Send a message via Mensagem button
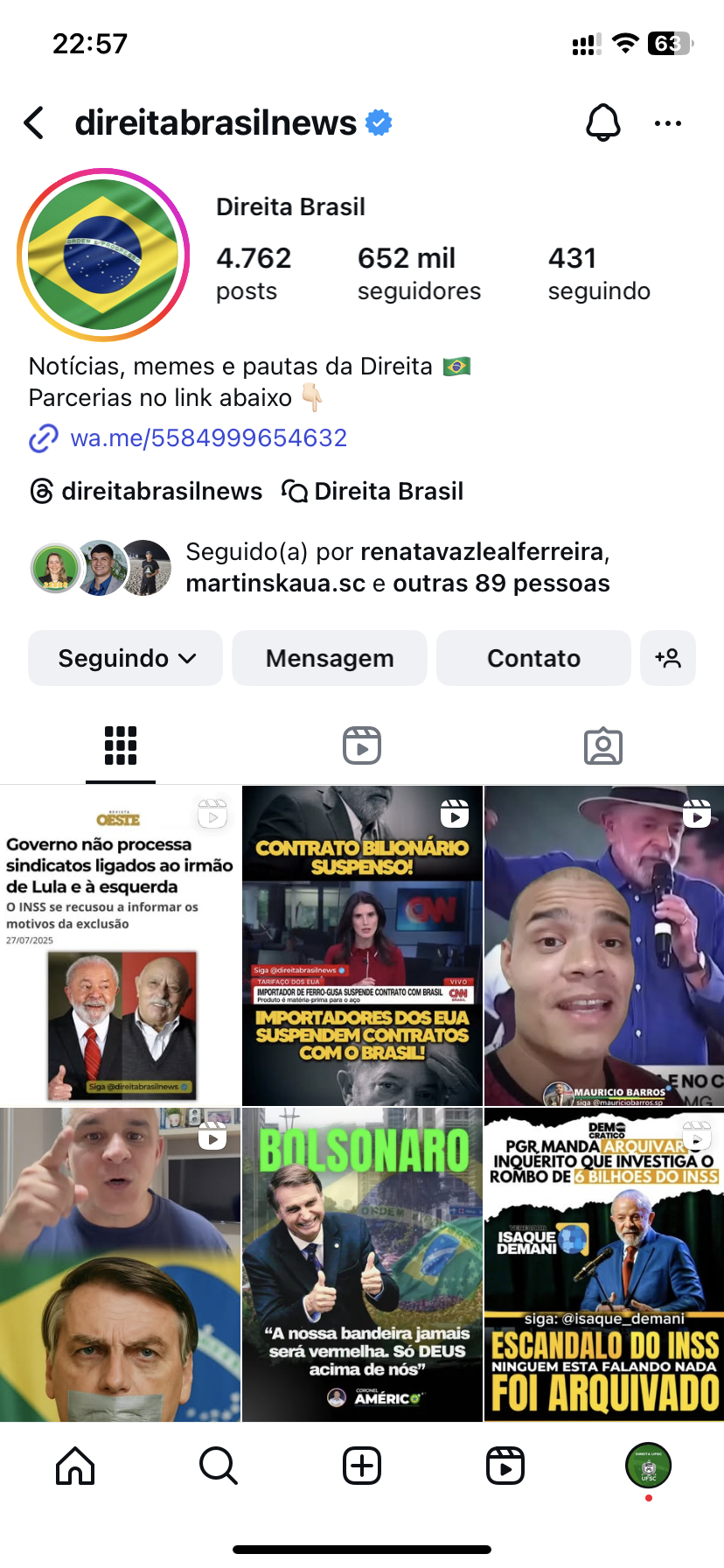 tap(330, 658)
